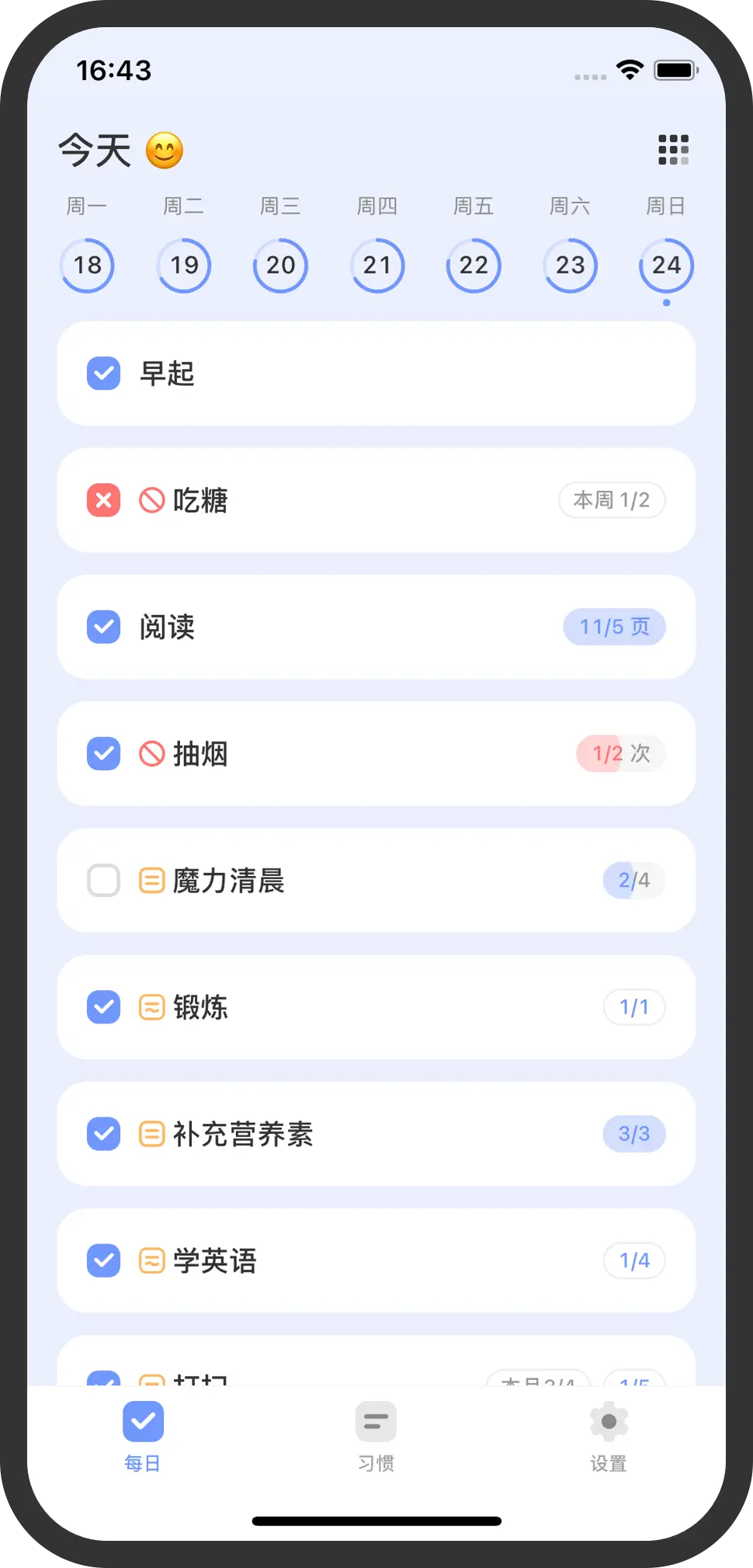Click the checklist icon beside 魔力清晨
This screenshot has width=753, height=1568.
(x=152, y=880)
